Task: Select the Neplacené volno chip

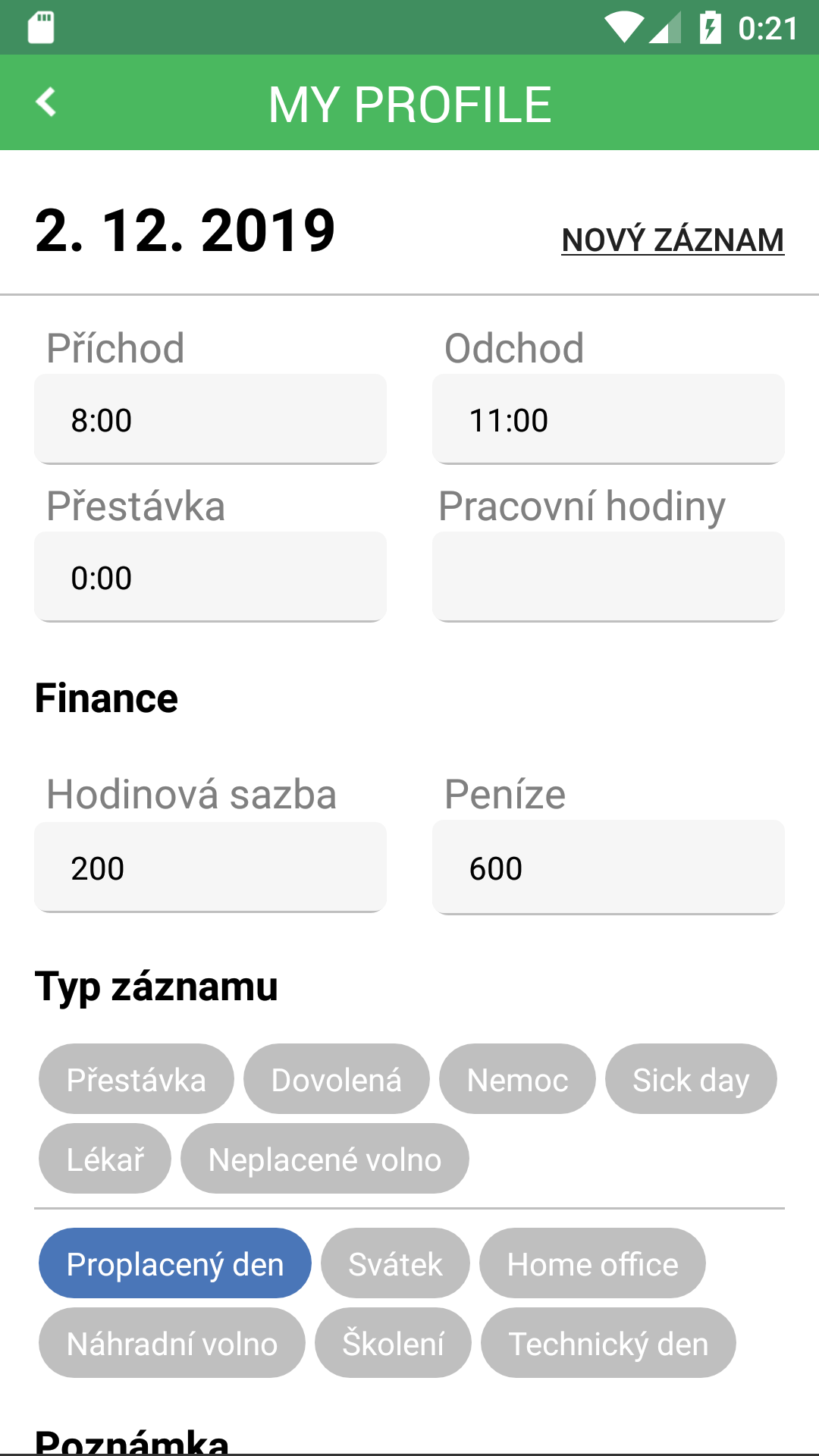Action: pyautogui.click(x=325, y=1159)
